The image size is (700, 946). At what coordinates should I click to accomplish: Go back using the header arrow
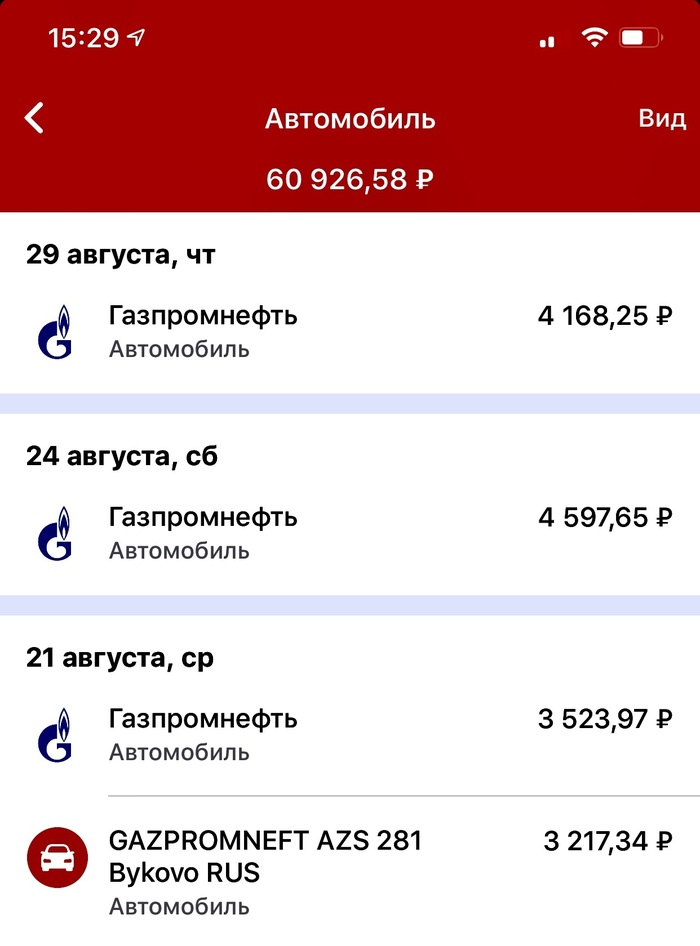click(35, 118)
